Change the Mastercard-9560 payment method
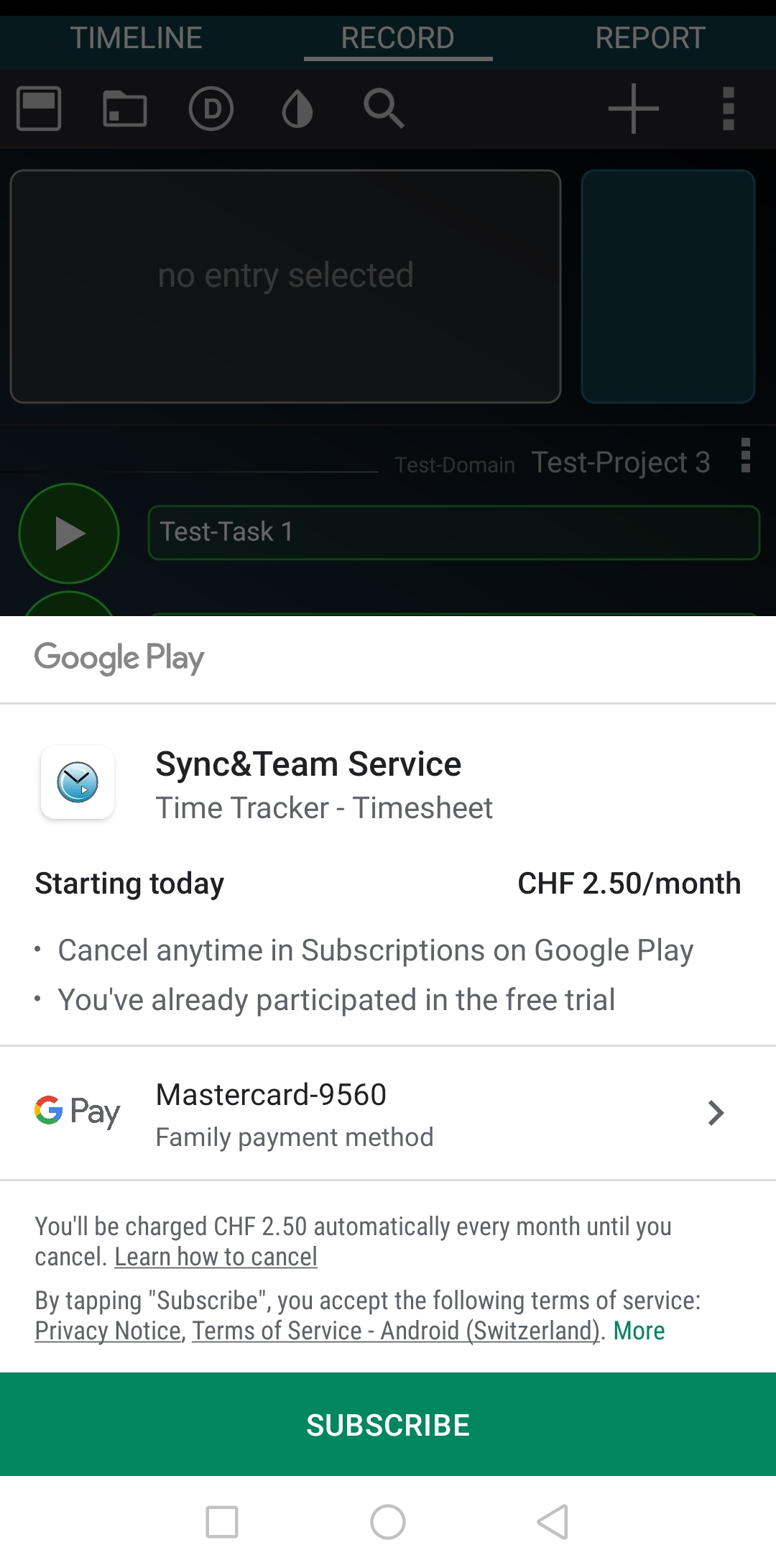Screen dimensions: 776x1568 coord(388,1113)
